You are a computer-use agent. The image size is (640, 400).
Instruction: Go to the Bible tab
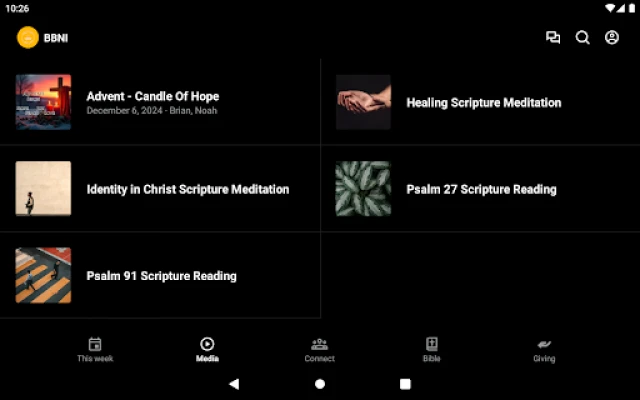coord(431,349)
